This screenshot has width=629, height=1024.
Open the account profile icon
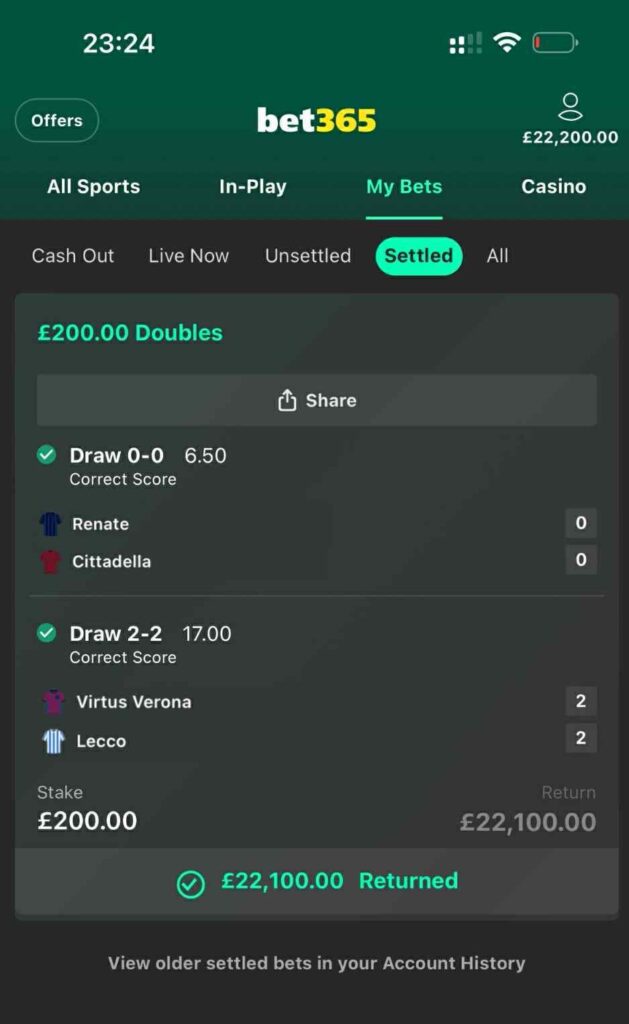570,107
